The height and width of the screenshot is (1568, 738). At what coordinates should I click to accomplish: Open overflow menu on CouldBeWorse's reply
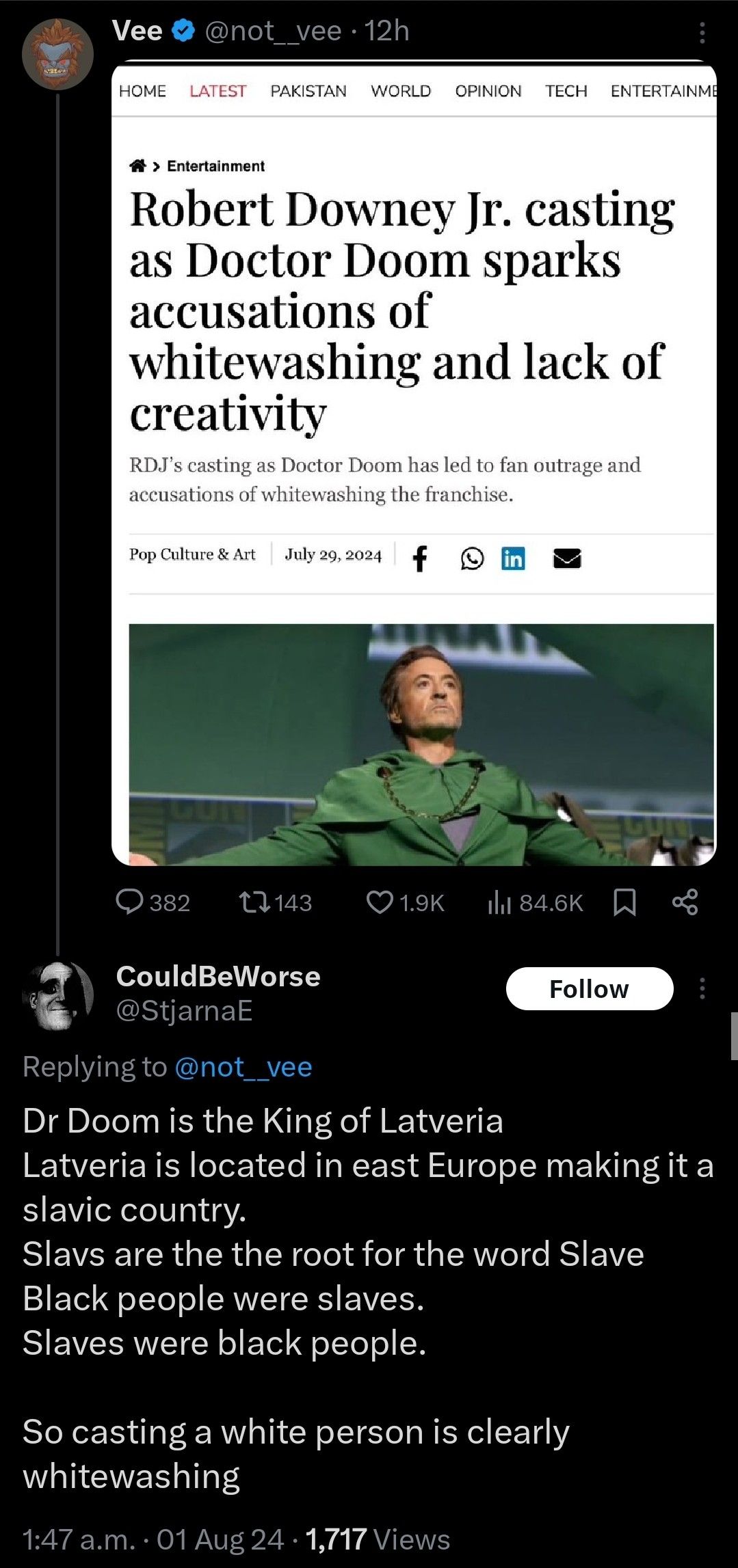click(x=702, y=988)
